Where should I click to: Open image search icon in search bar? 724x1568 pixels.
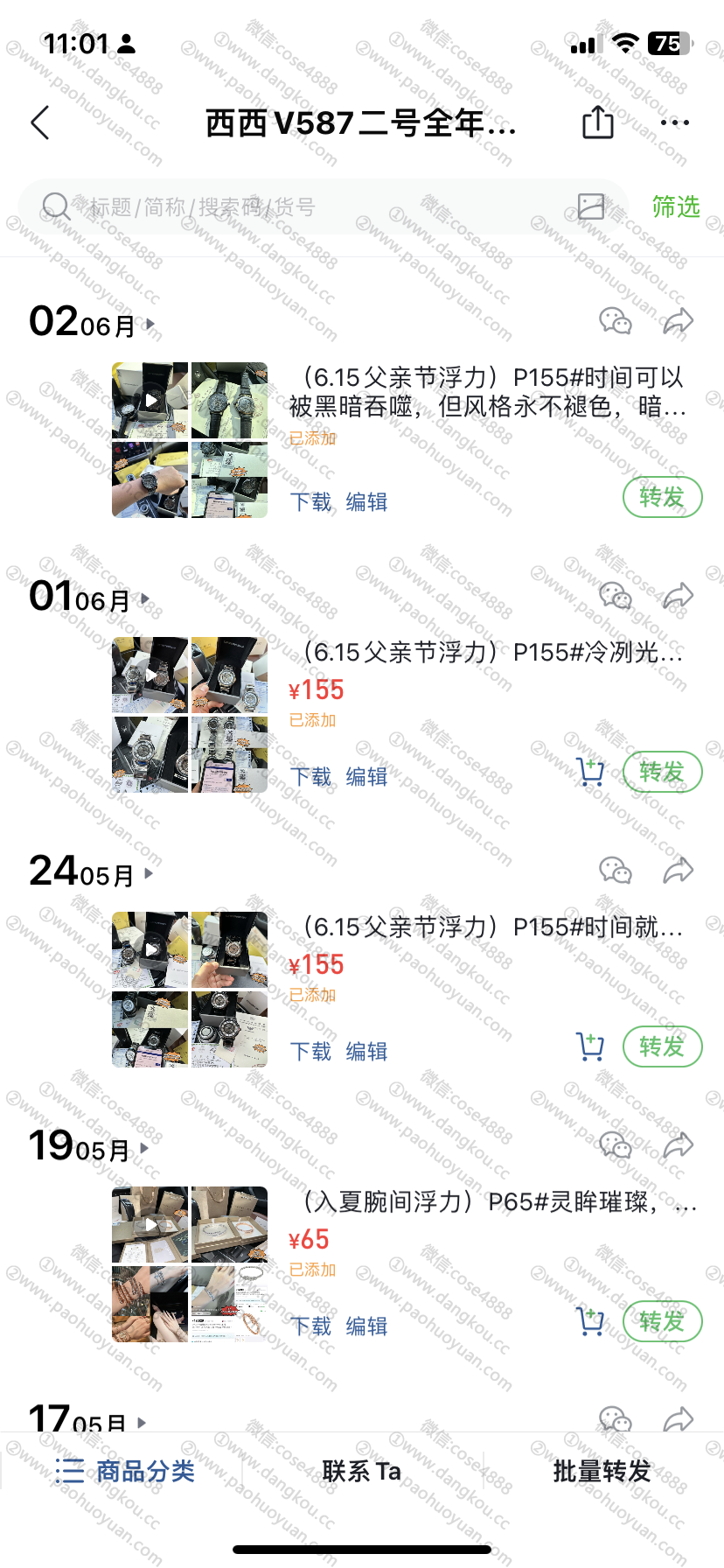(x=591, y=206)
